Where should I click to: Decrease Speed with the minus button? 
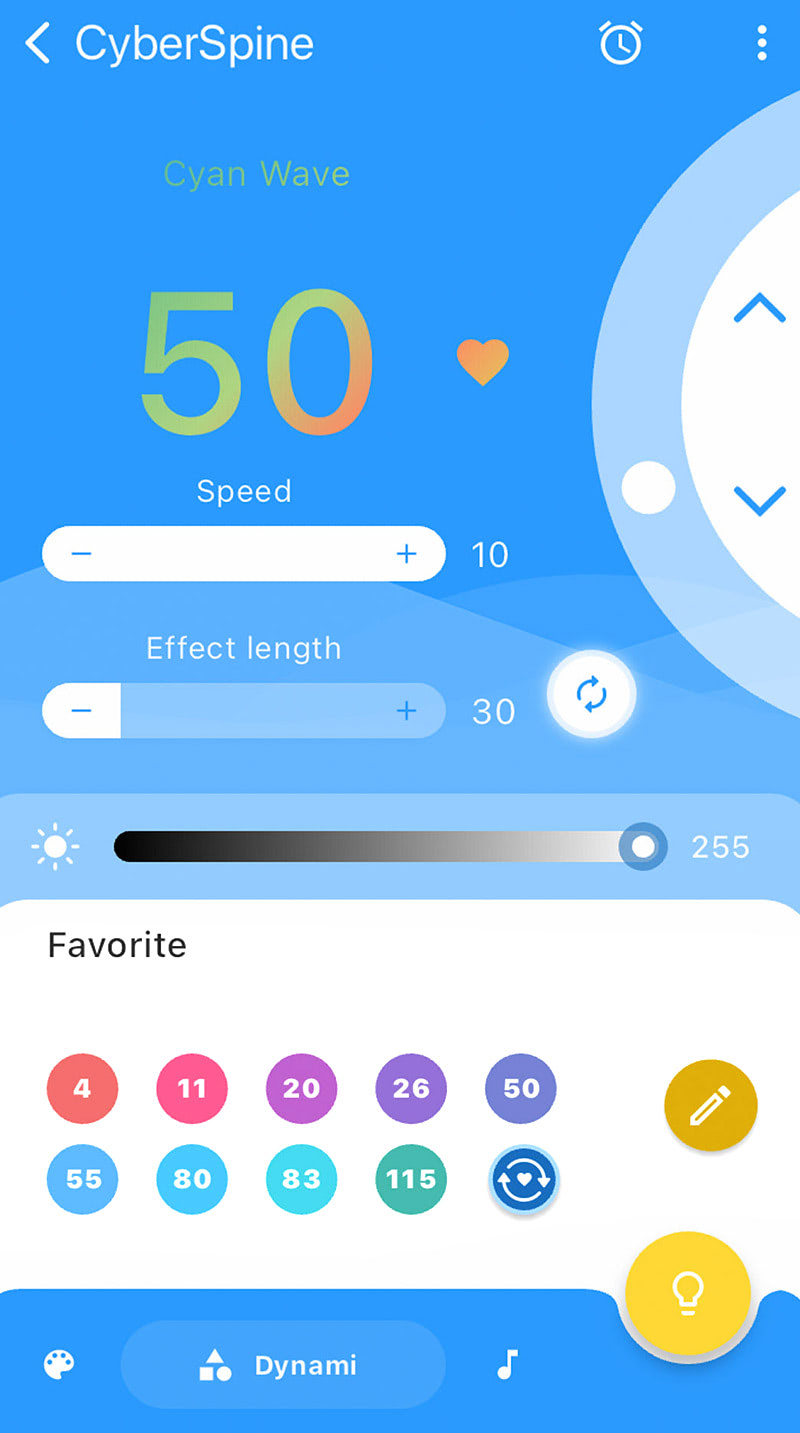(x=82, y=553)
